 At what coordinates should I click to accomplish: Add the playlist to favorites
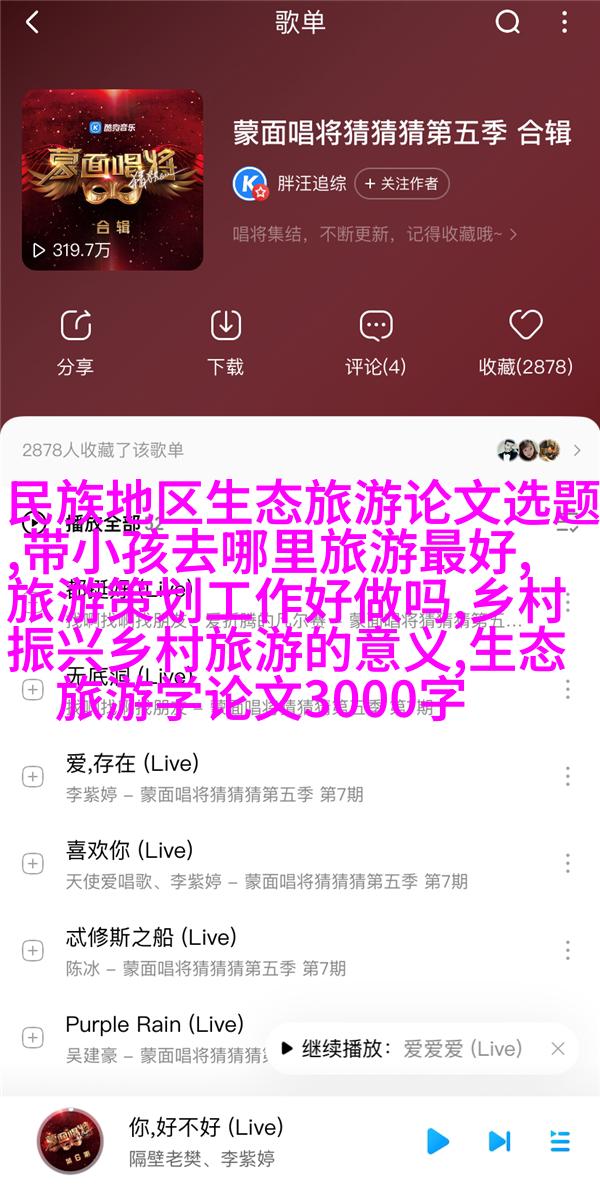526,343
